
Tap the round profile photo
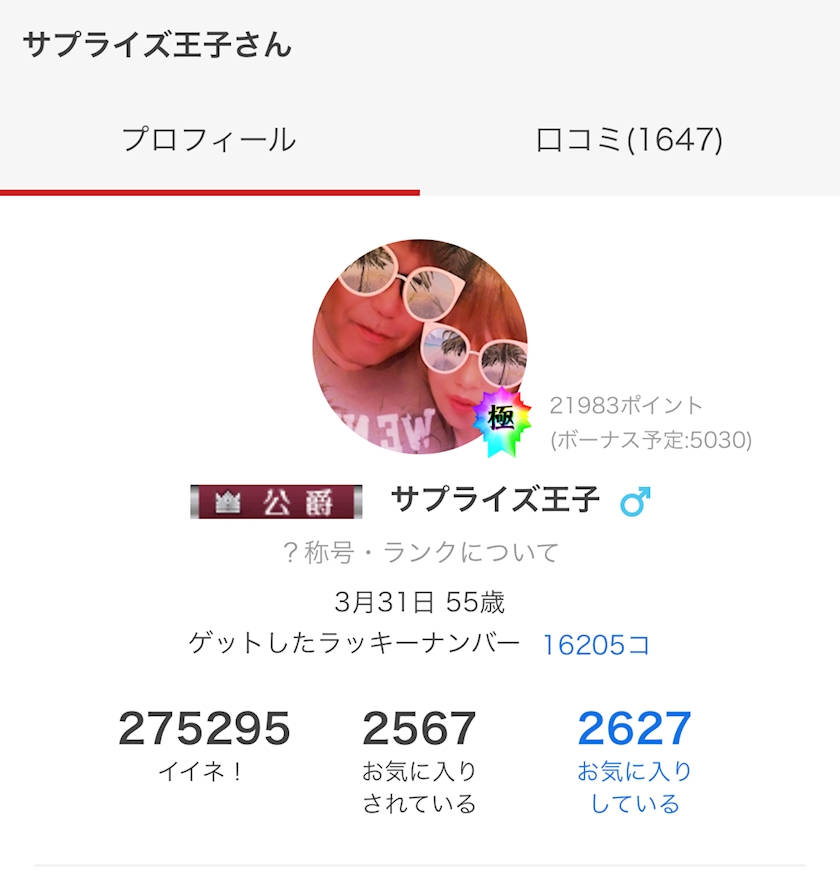tap(420, 347)
